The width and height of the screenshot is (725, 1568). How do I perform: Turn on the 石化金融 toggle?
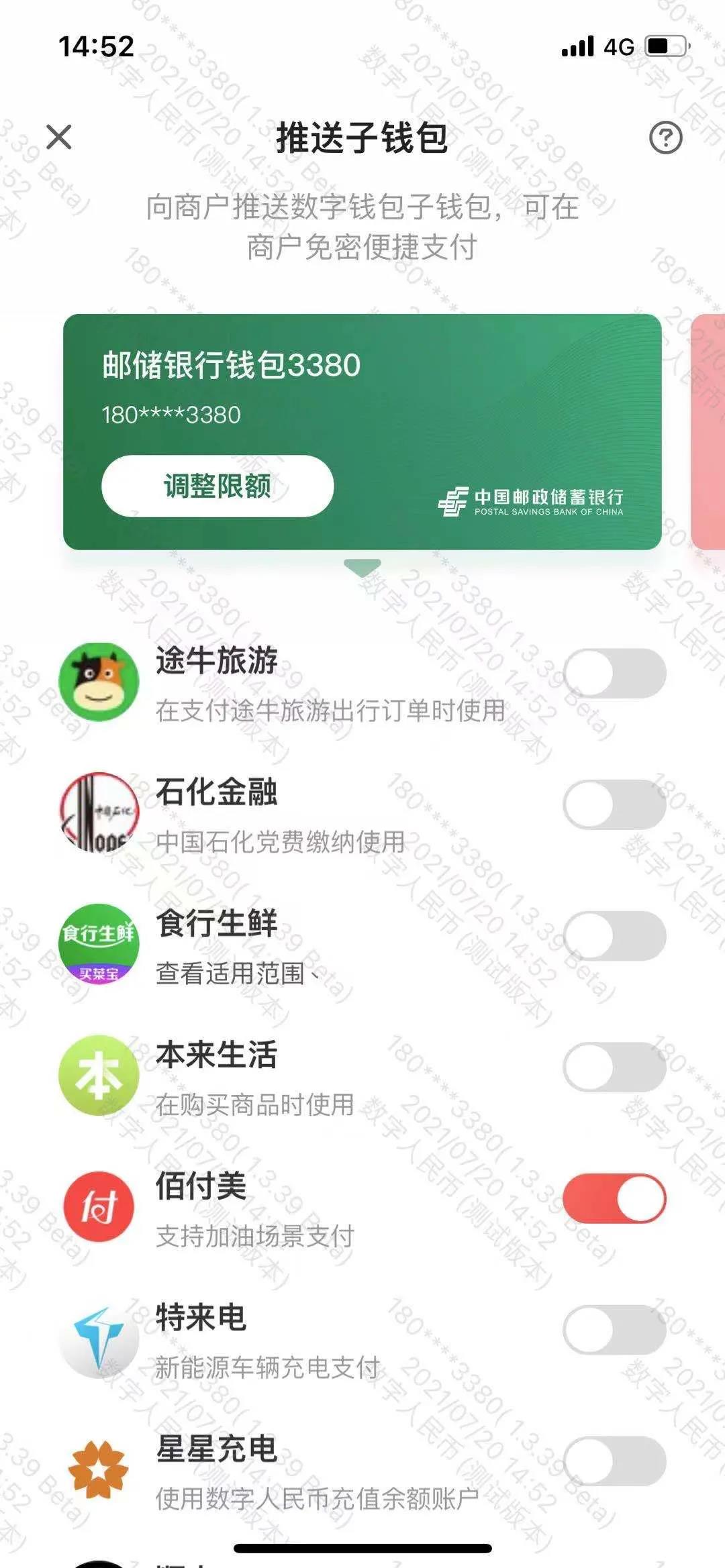tap(614, 804)
